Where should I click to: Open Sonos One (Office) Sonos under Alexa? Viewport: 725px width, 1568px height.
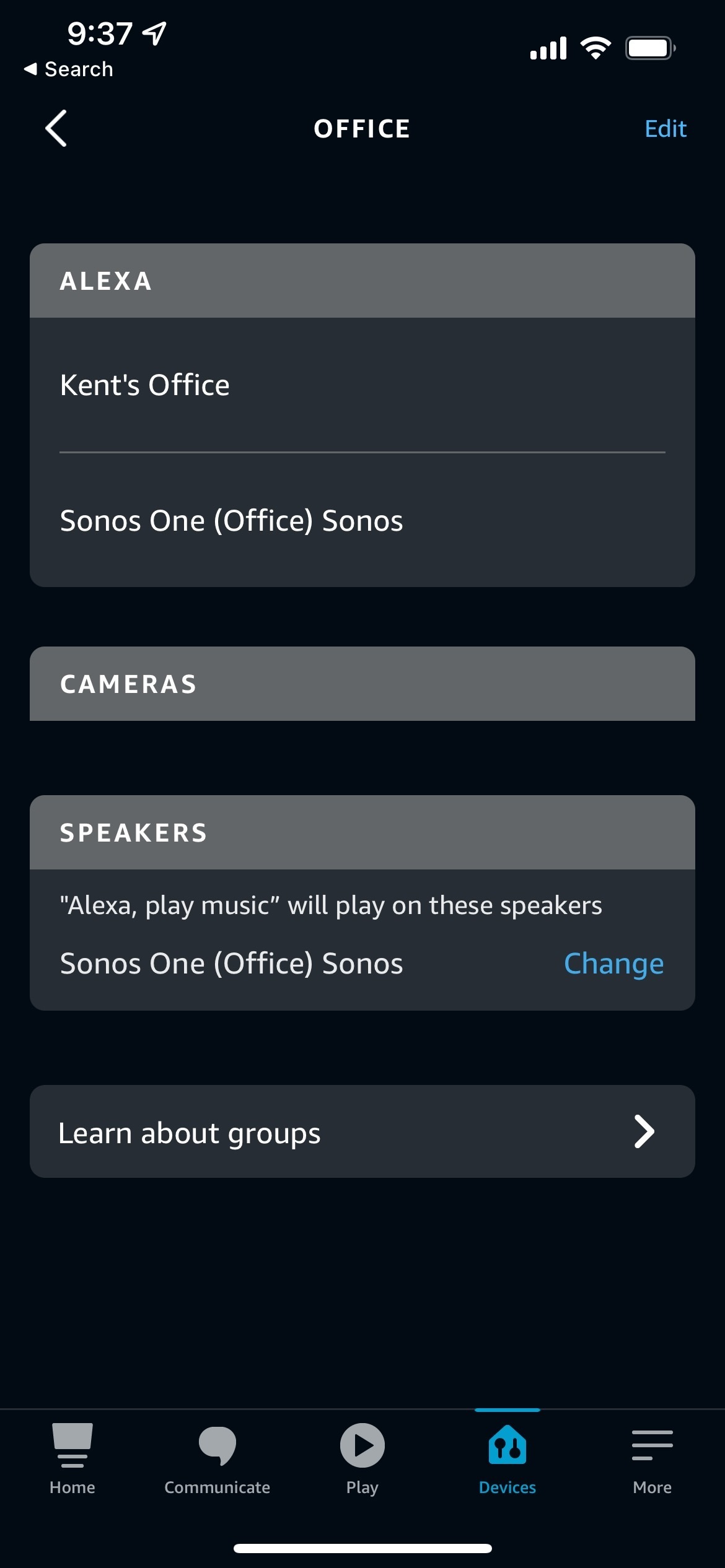point(362,520)
